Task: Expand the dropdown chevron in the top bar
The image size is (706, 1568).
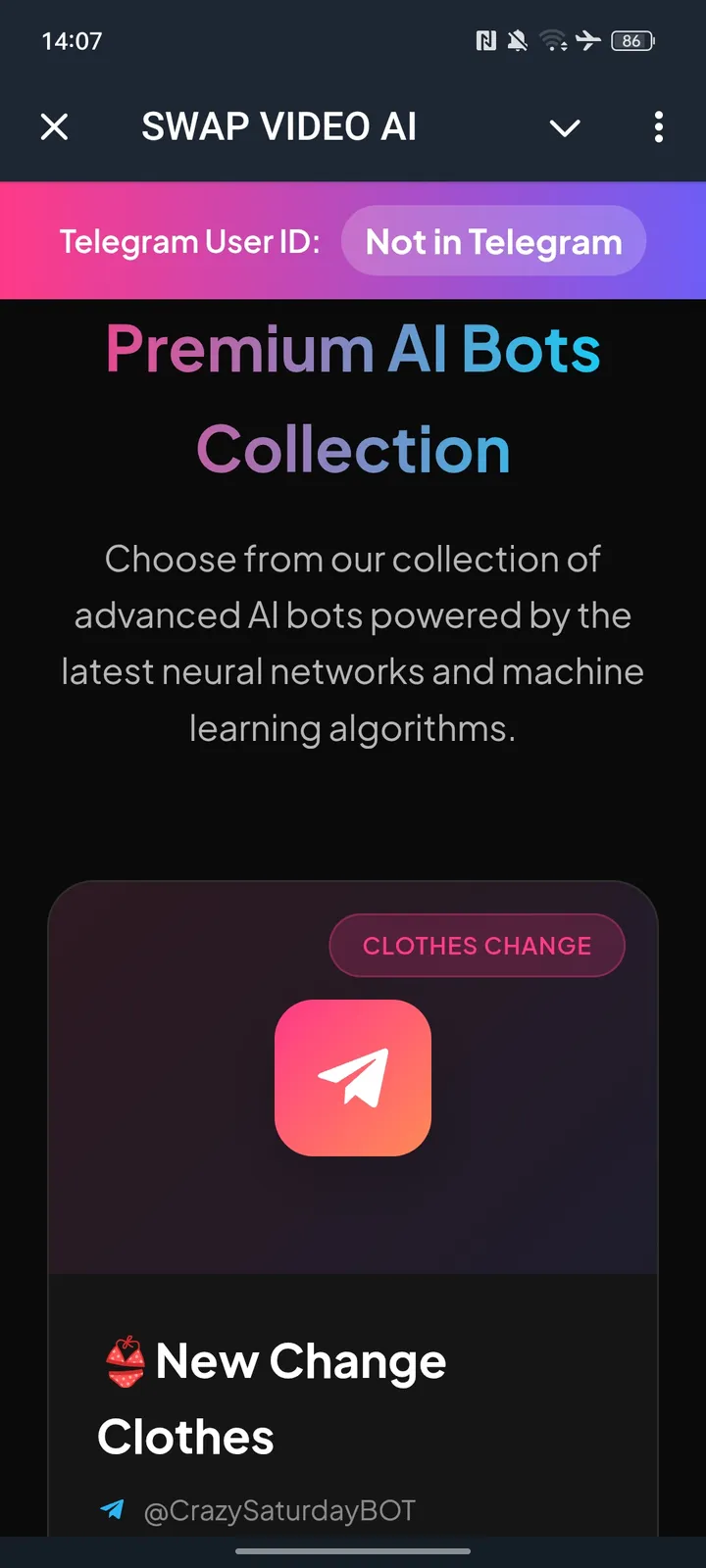Action: pos(565,127)
